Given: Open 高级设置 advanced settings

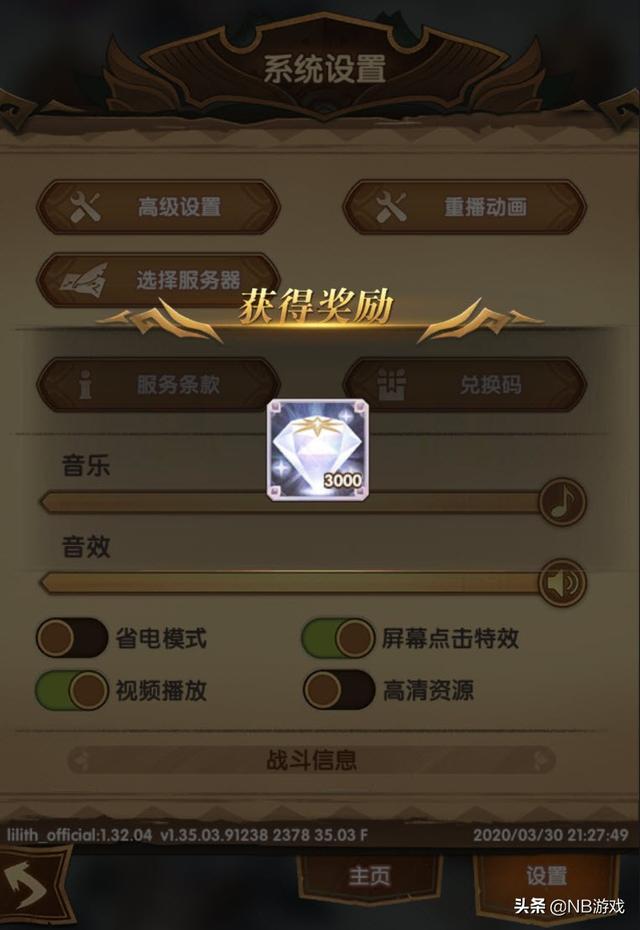Looking at the screenshot, I should tap(158, 208).
